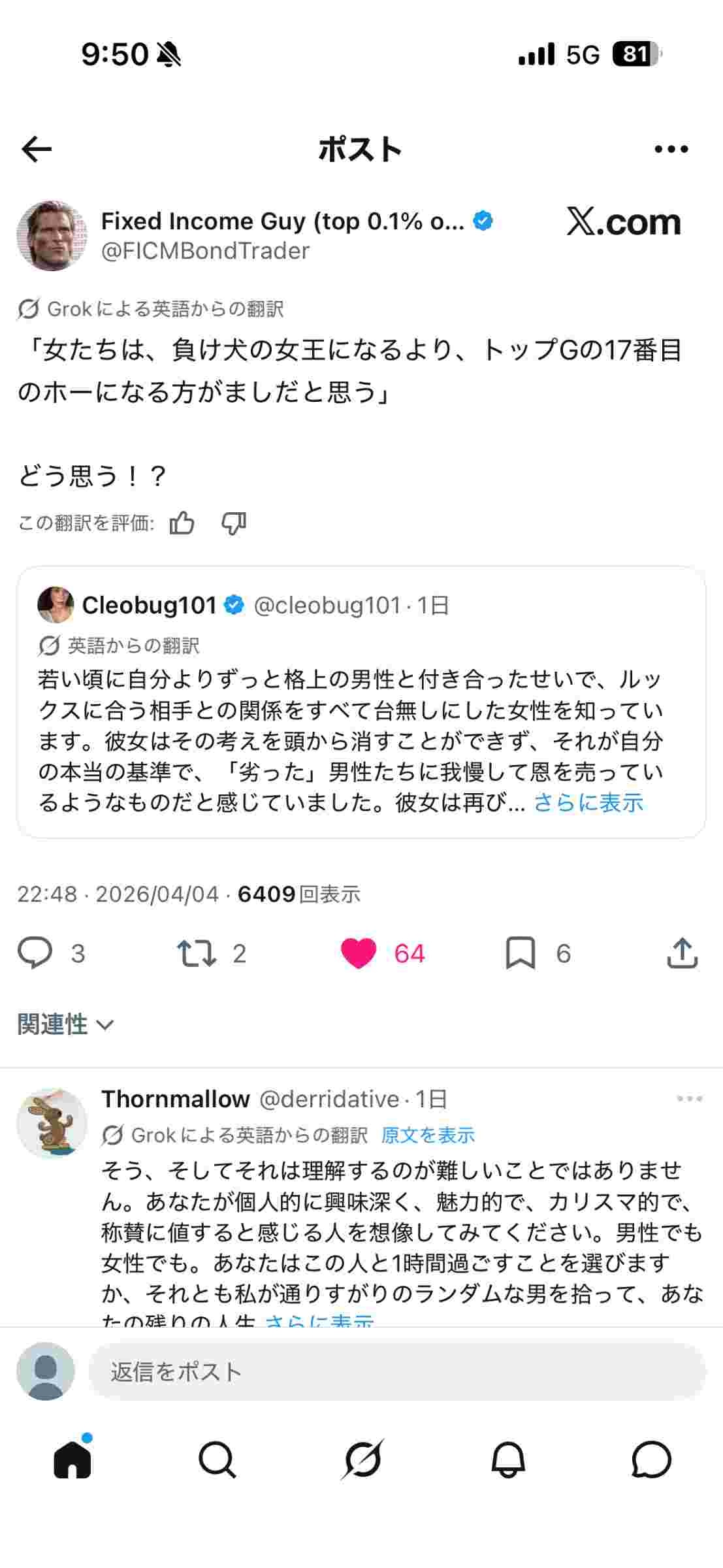This screenshot has width=723, height=1568.
Task: Open the Grok tab
Action: click(x=362, y=1459)
